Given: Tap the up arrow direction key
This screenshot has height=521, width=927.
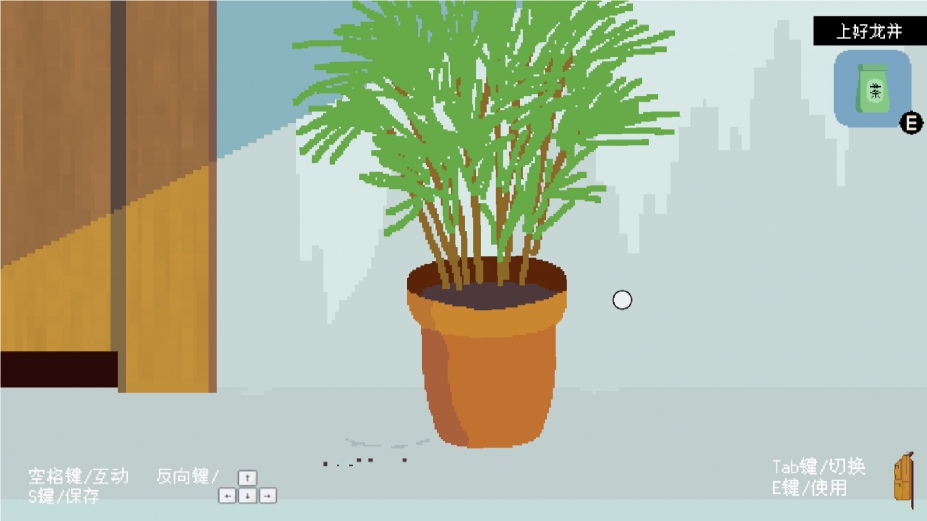Looking at the screenshot, I should pos(247,478).
